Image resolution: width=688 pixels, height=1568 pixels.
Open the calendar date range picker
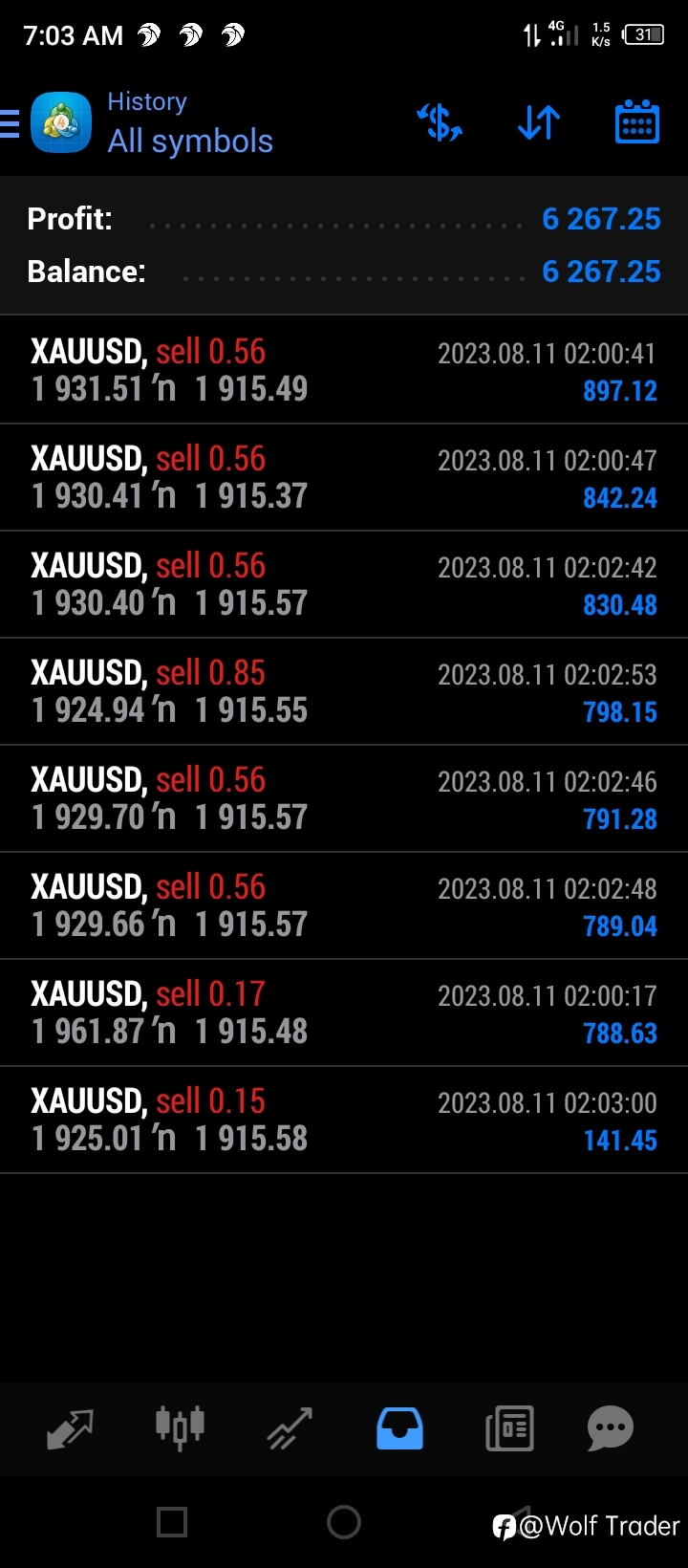(x=637, y=121)
